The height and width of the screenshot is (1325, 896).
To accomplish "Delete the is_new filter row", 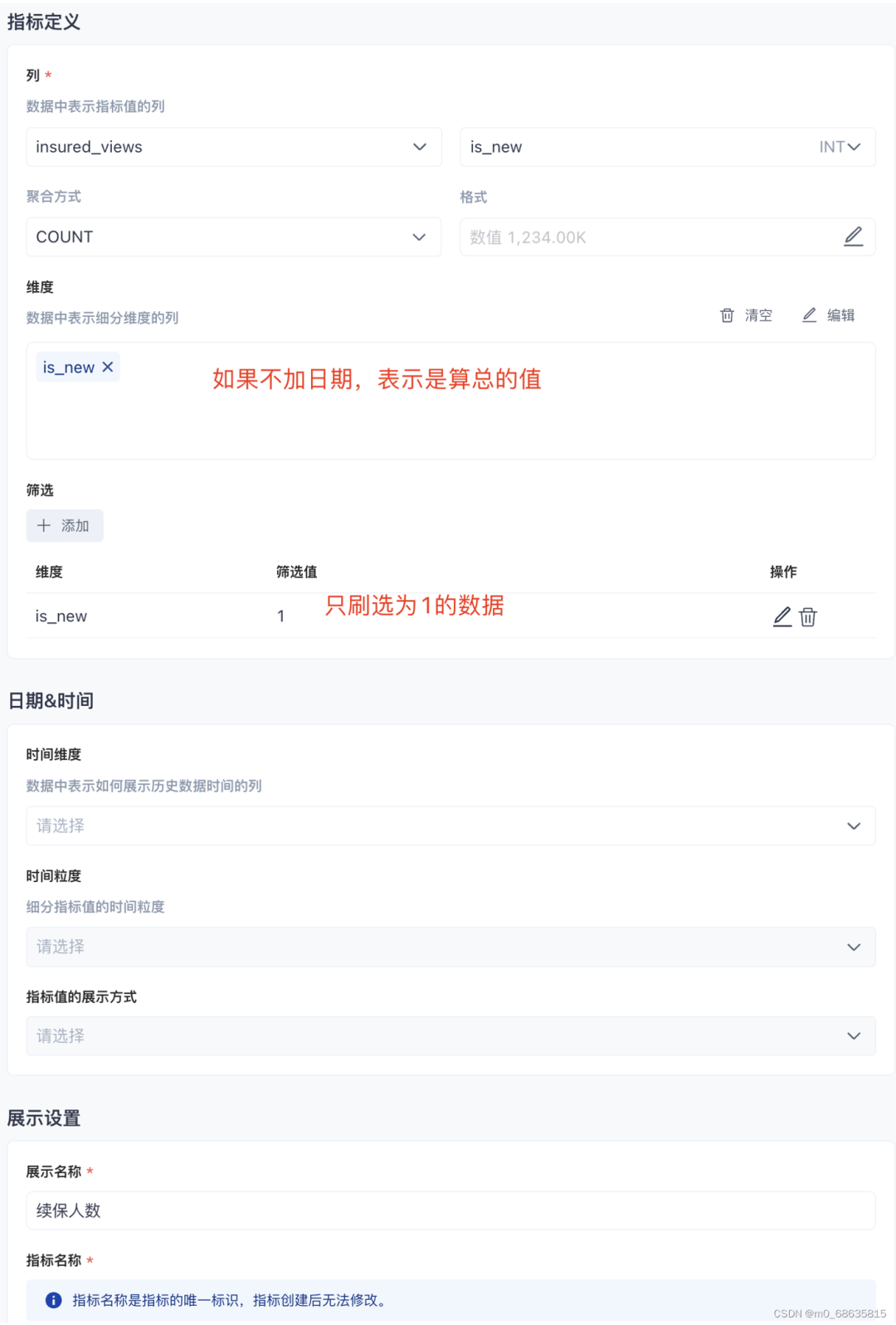I will point(808,616).
